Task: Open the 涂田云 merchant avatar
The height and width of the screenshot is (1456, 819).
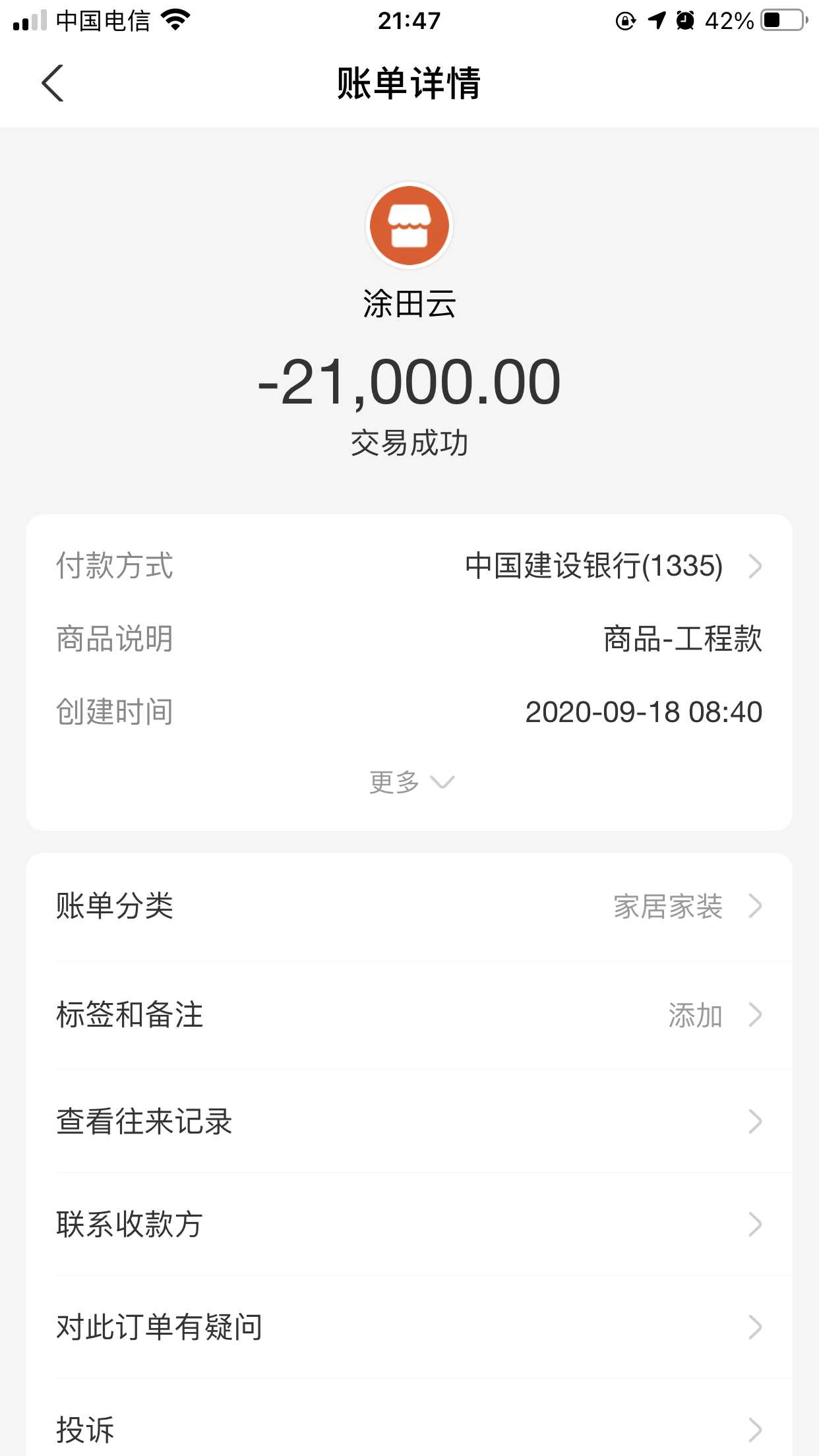Action: click(409, 226)
